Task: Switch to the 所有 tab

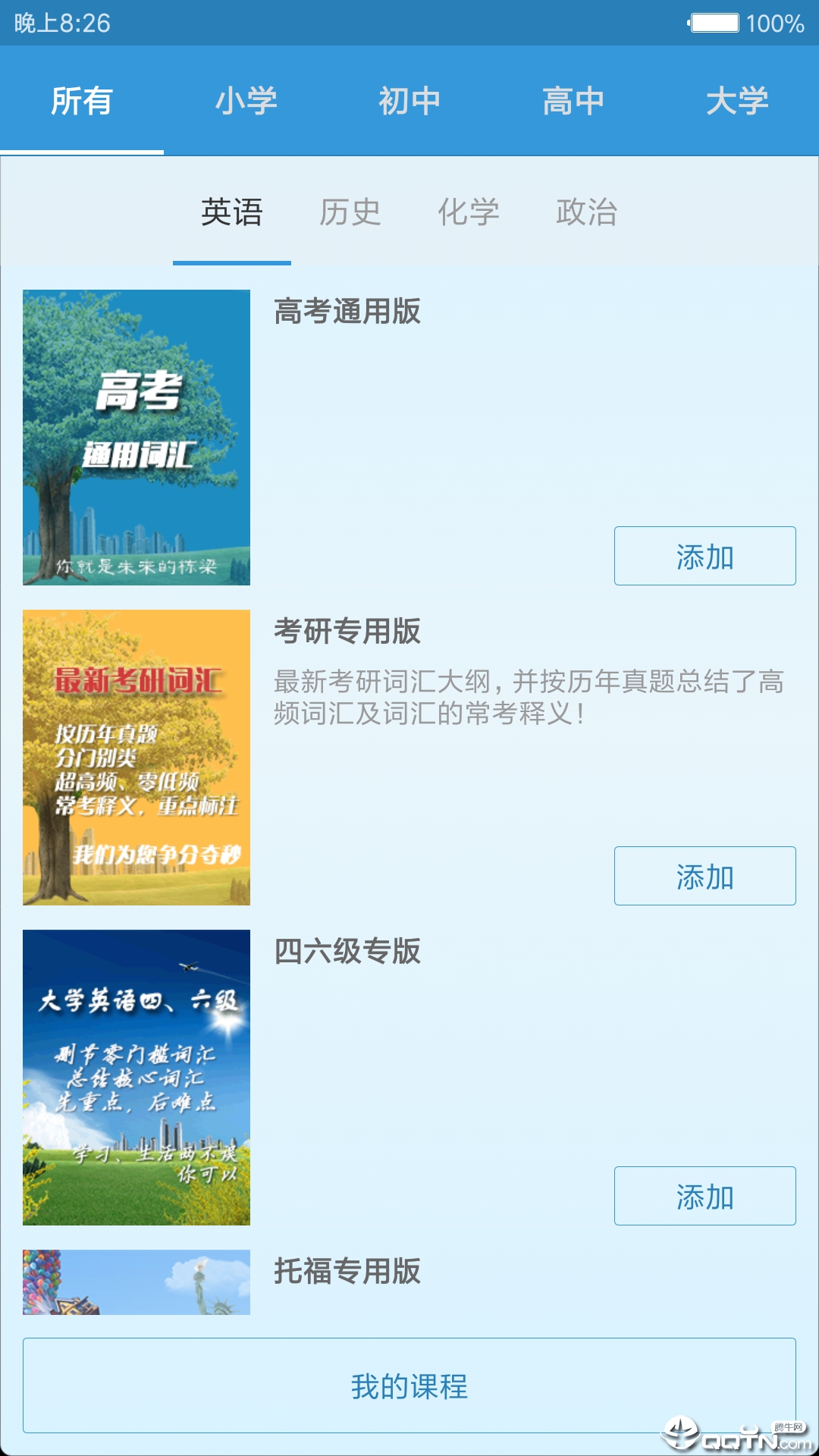Action: coord(80,101)
